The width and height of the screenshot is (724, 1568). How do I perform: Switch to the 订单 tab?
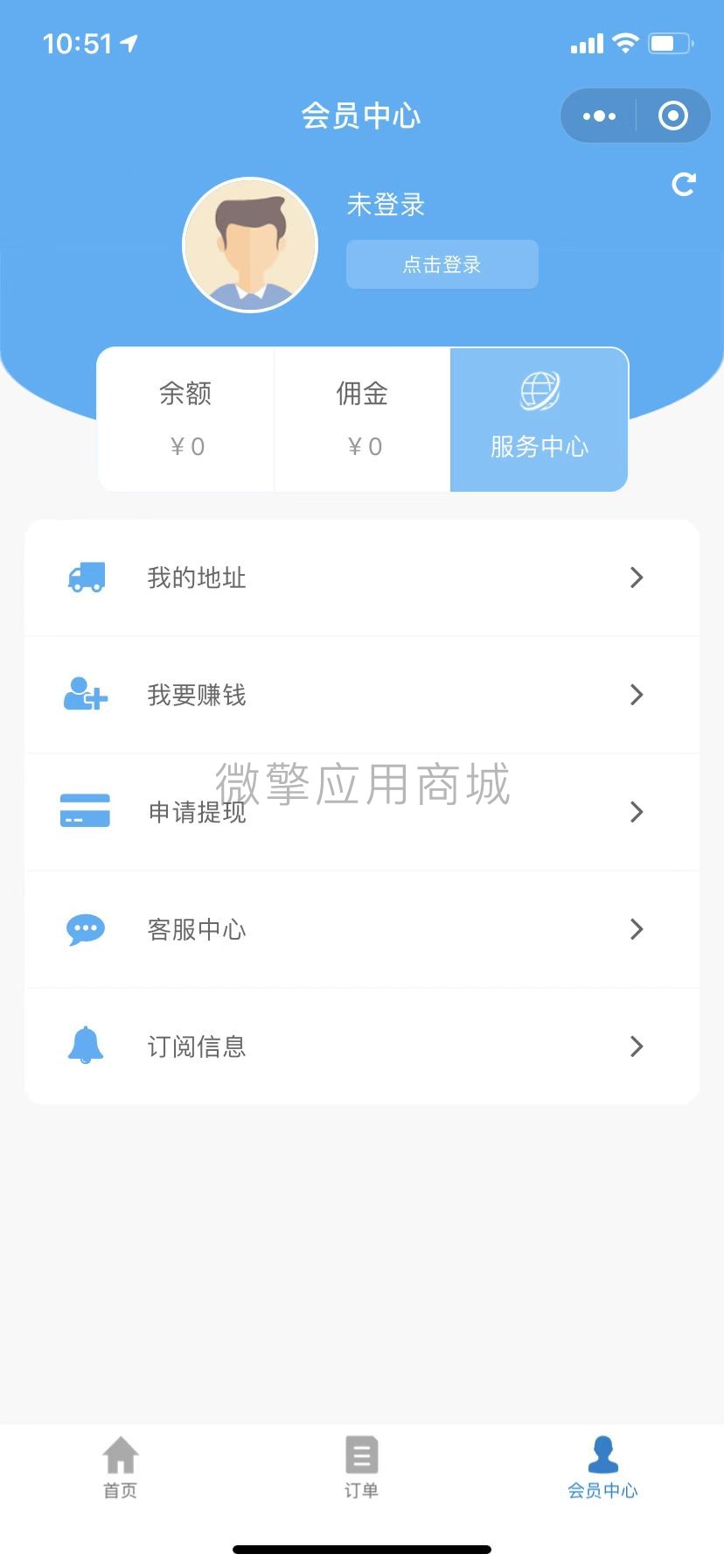pyautogui.click(x=362, y=1466)
